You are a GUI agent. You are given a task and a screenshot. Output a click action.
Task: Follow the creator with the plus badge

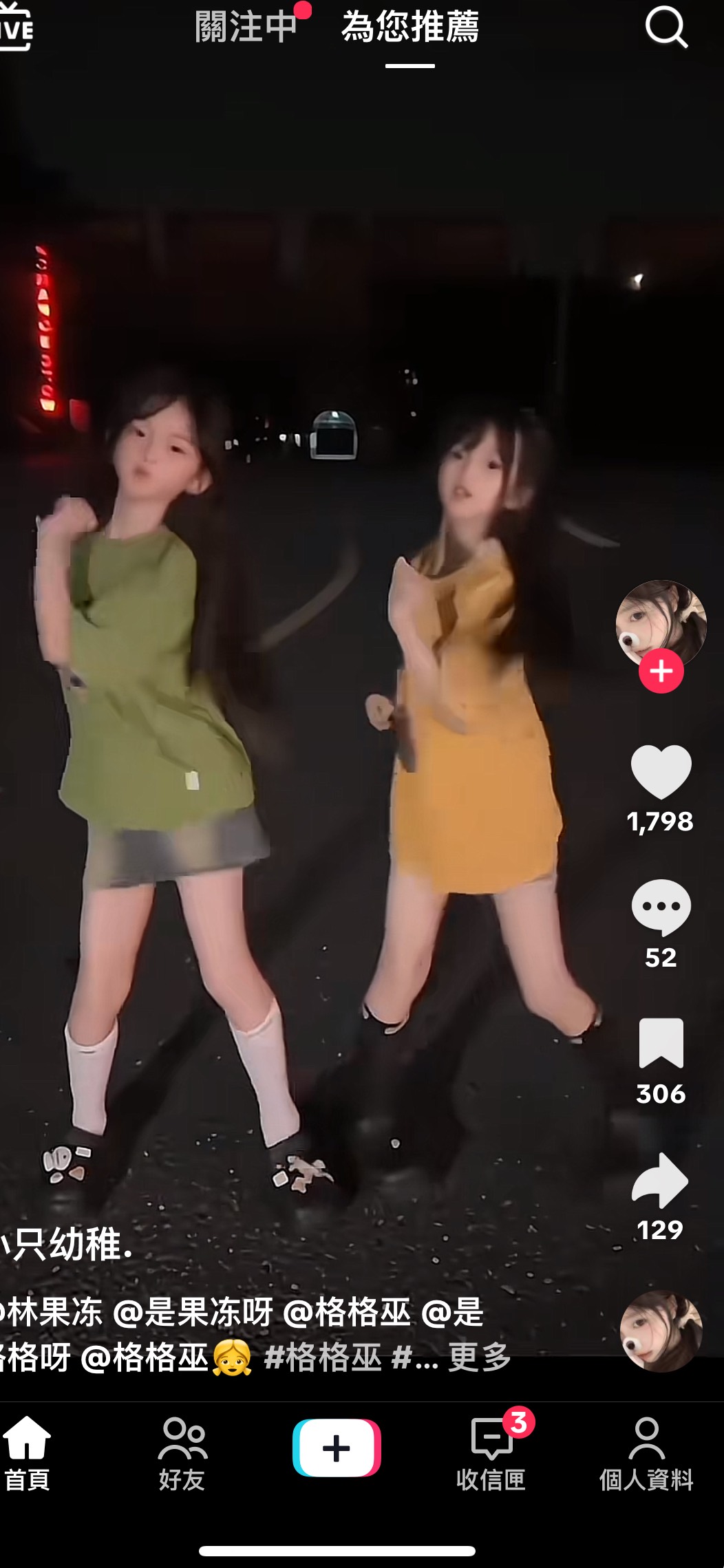(661, 671)
